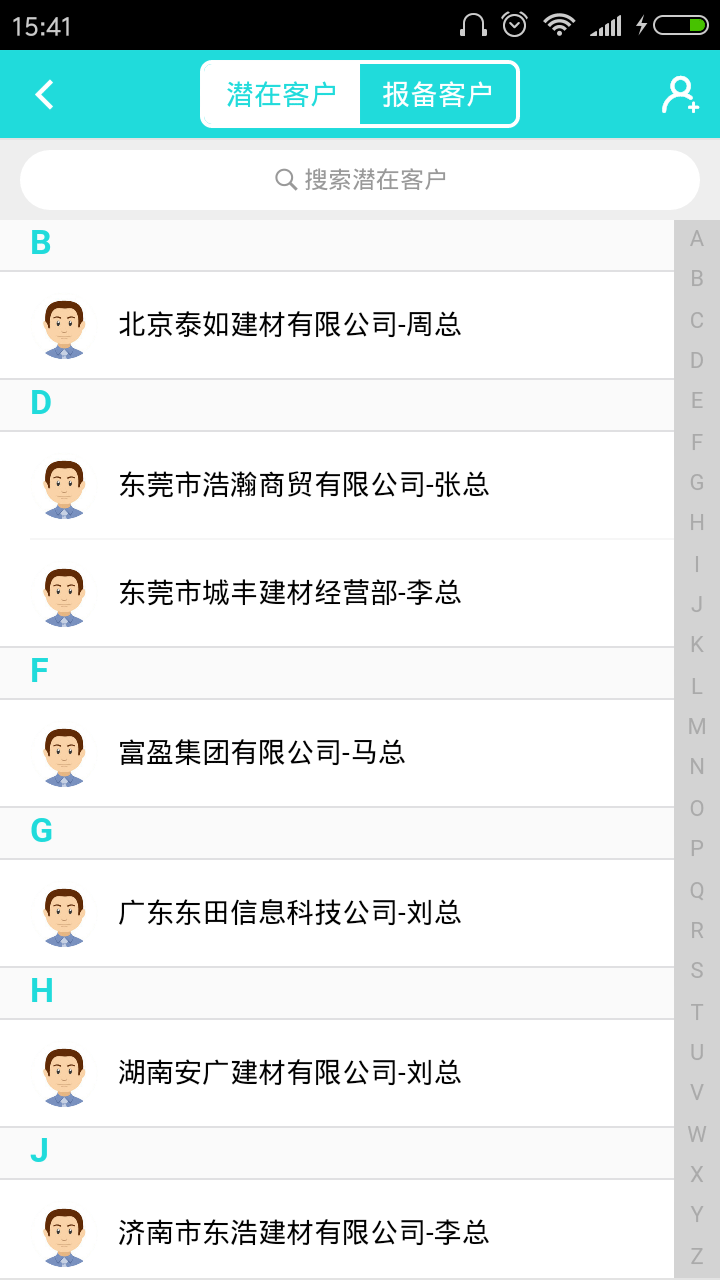Jump to letter S in index
Screen dimensions: 720x1280
(x=697, y=970)
